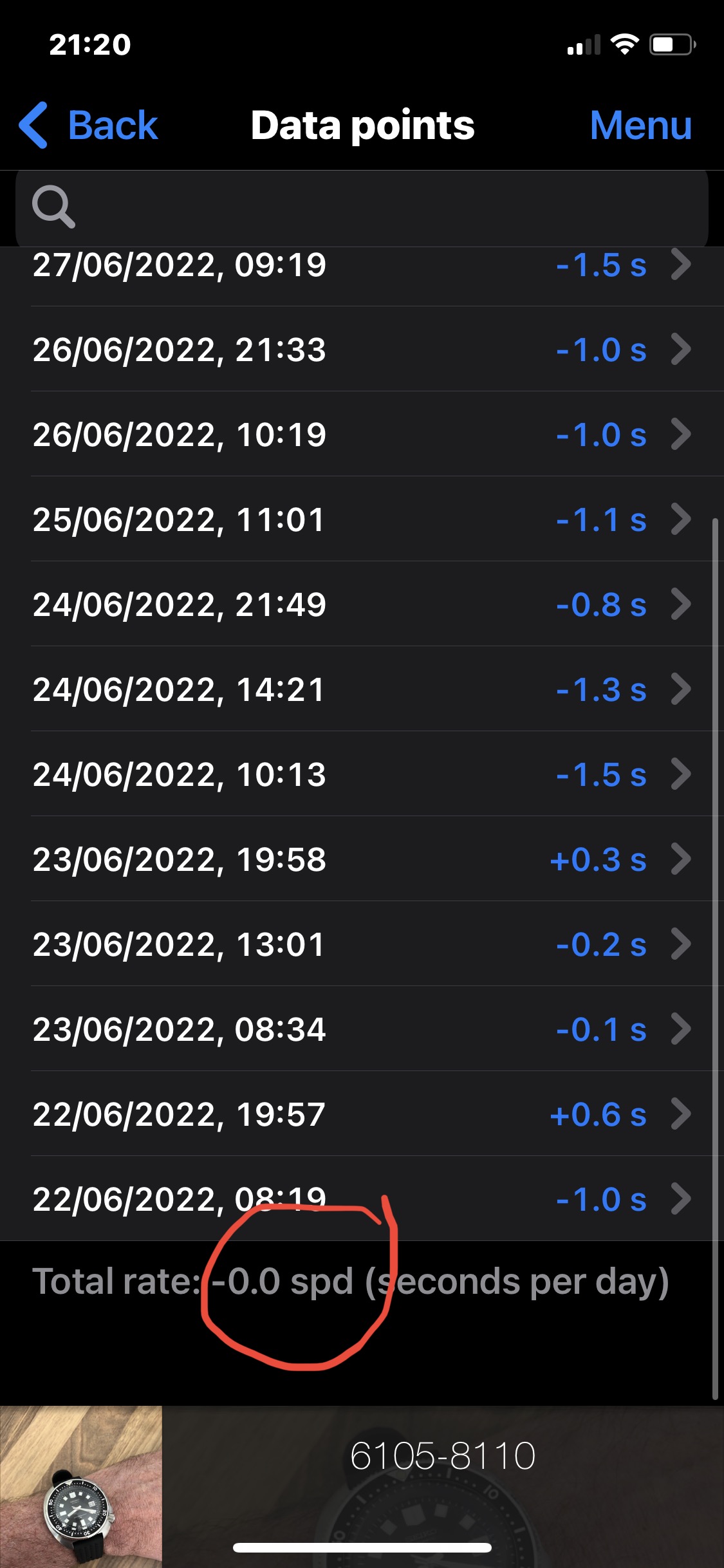Image resolution: width=724 pixels, height=1568 pixels.
Task: Show details for 23/06/2022, 08:34
Action: pos(362,1029)
